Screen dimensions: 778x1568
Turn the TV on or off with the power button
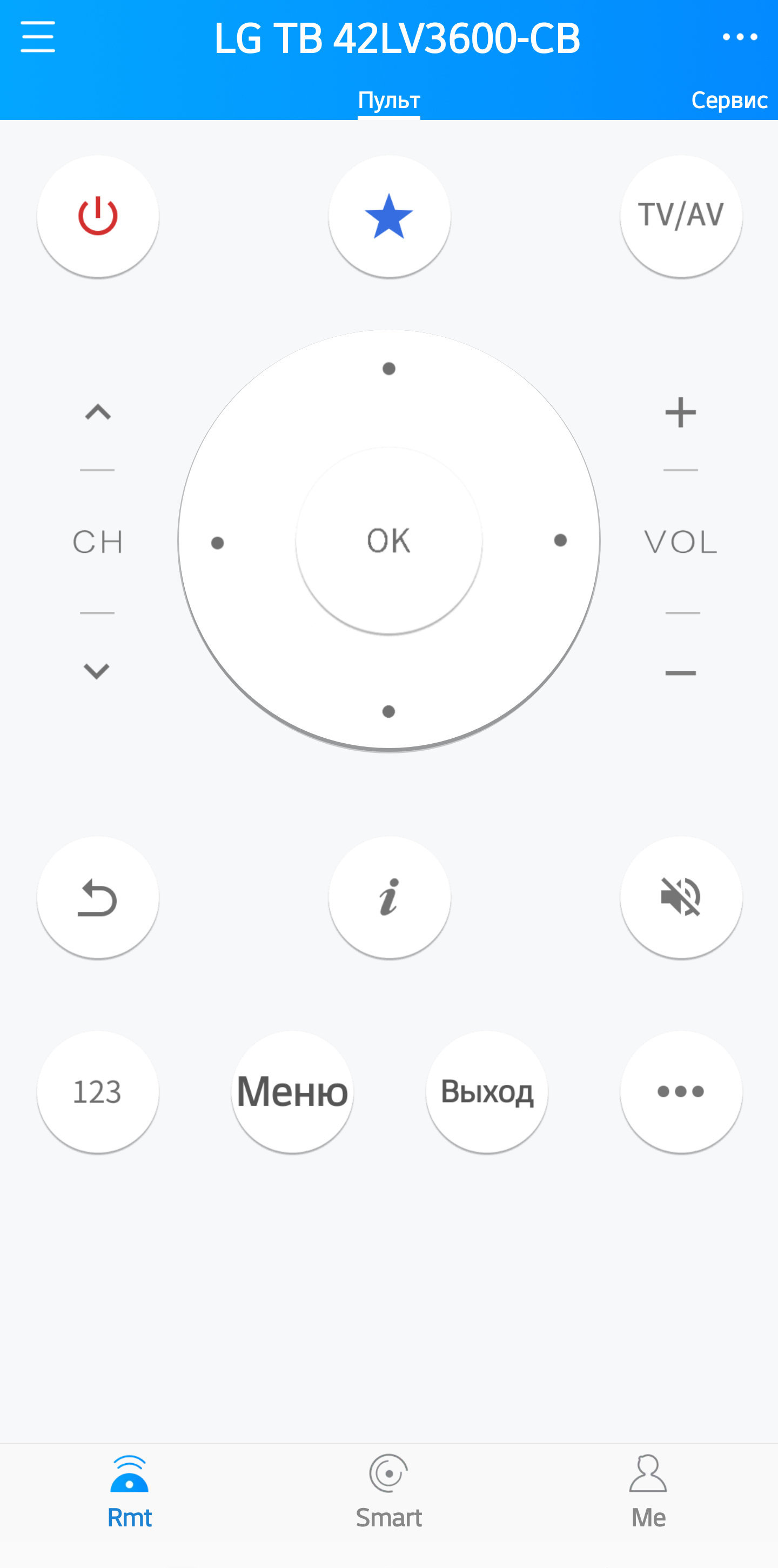pyautogui.click(x=98, y=216)
